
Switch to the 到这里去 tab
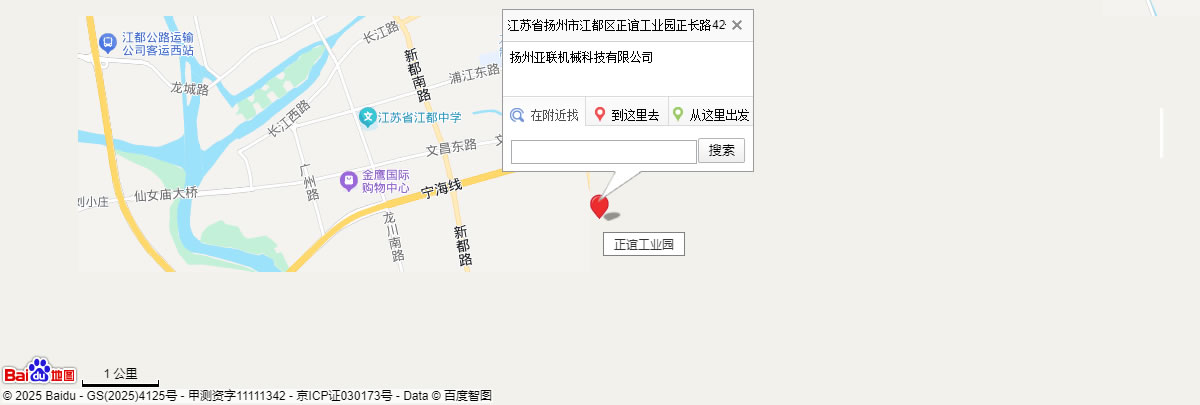pos(627,115)
